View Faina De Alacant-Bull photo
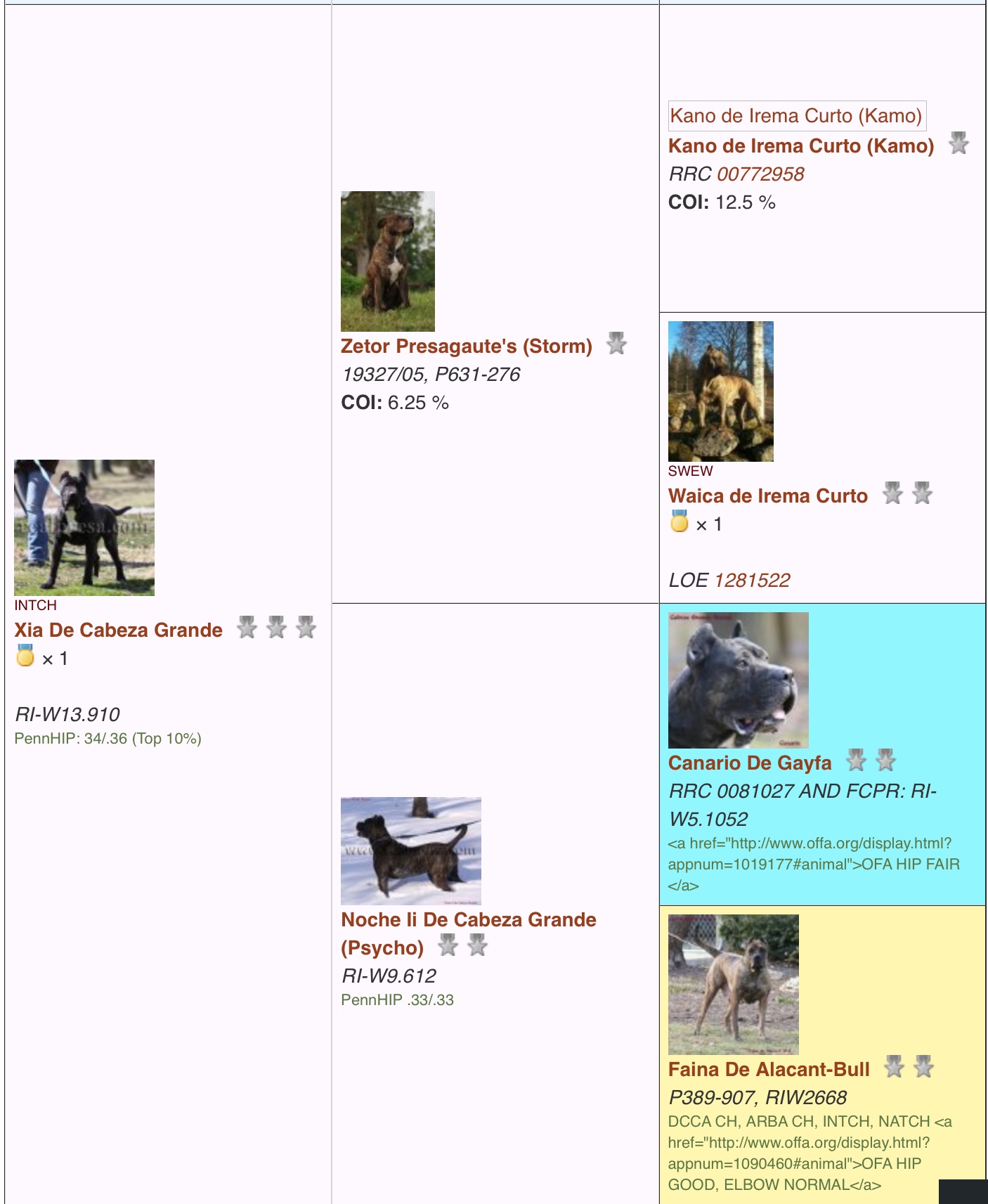 (733, 984)
